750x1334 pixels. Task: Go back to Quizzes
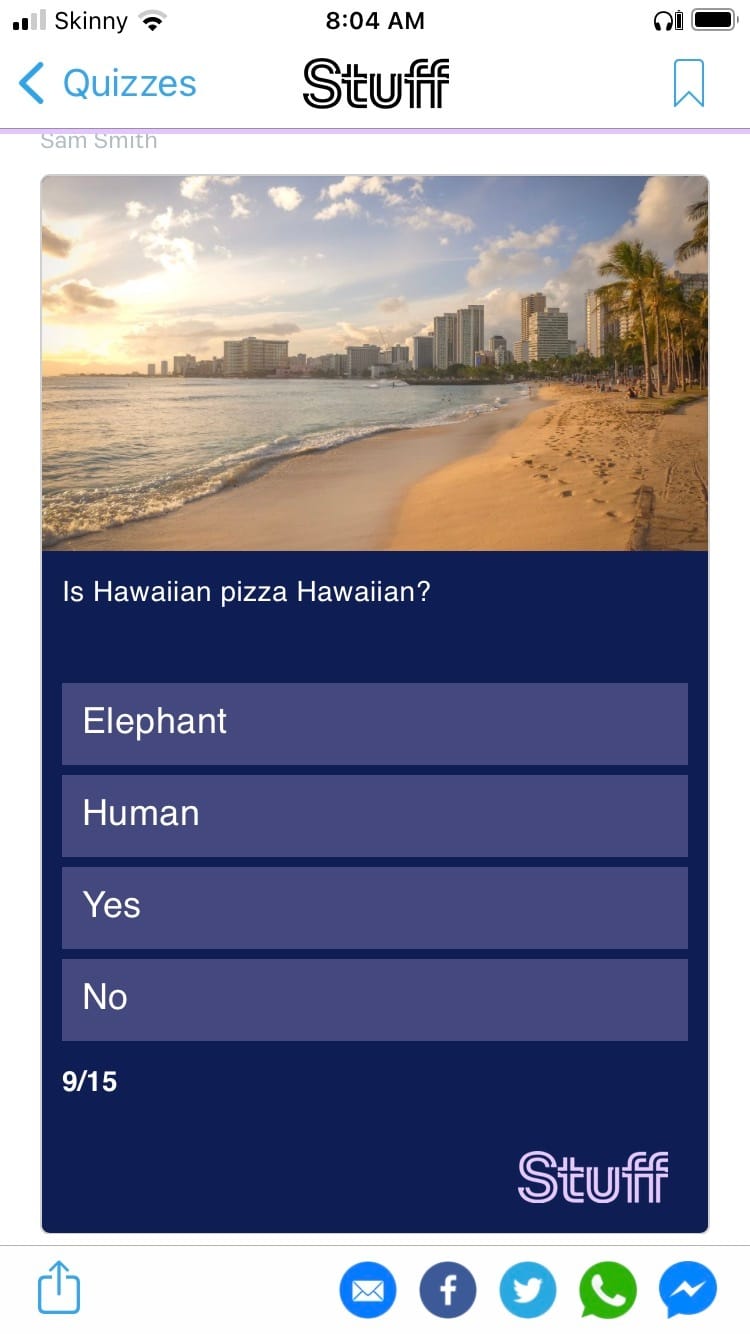108,83
